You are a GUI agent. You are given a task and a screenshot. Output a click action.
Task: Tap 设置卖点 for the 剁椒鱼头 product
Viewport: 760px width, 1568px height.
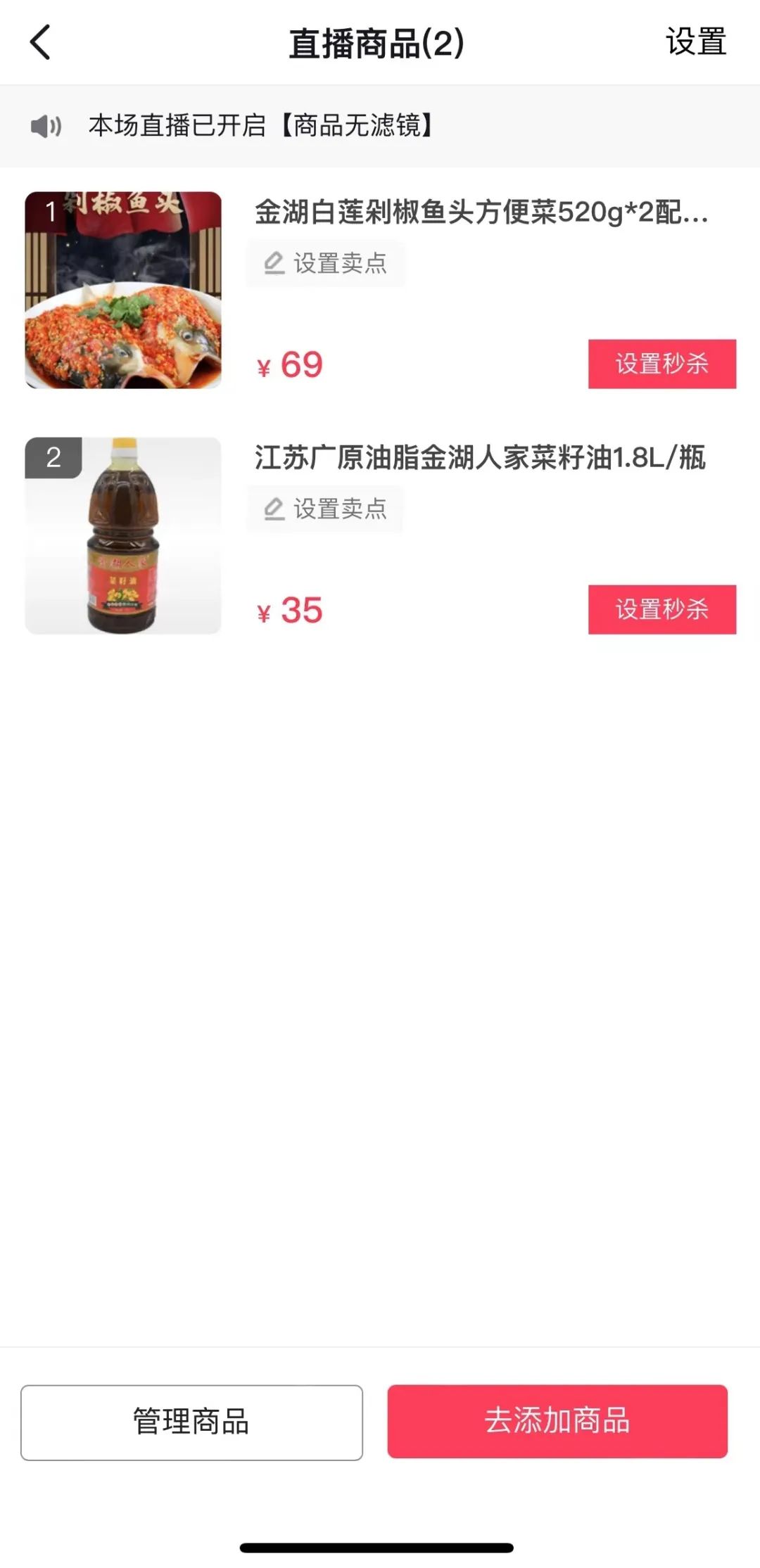[326, 264]
